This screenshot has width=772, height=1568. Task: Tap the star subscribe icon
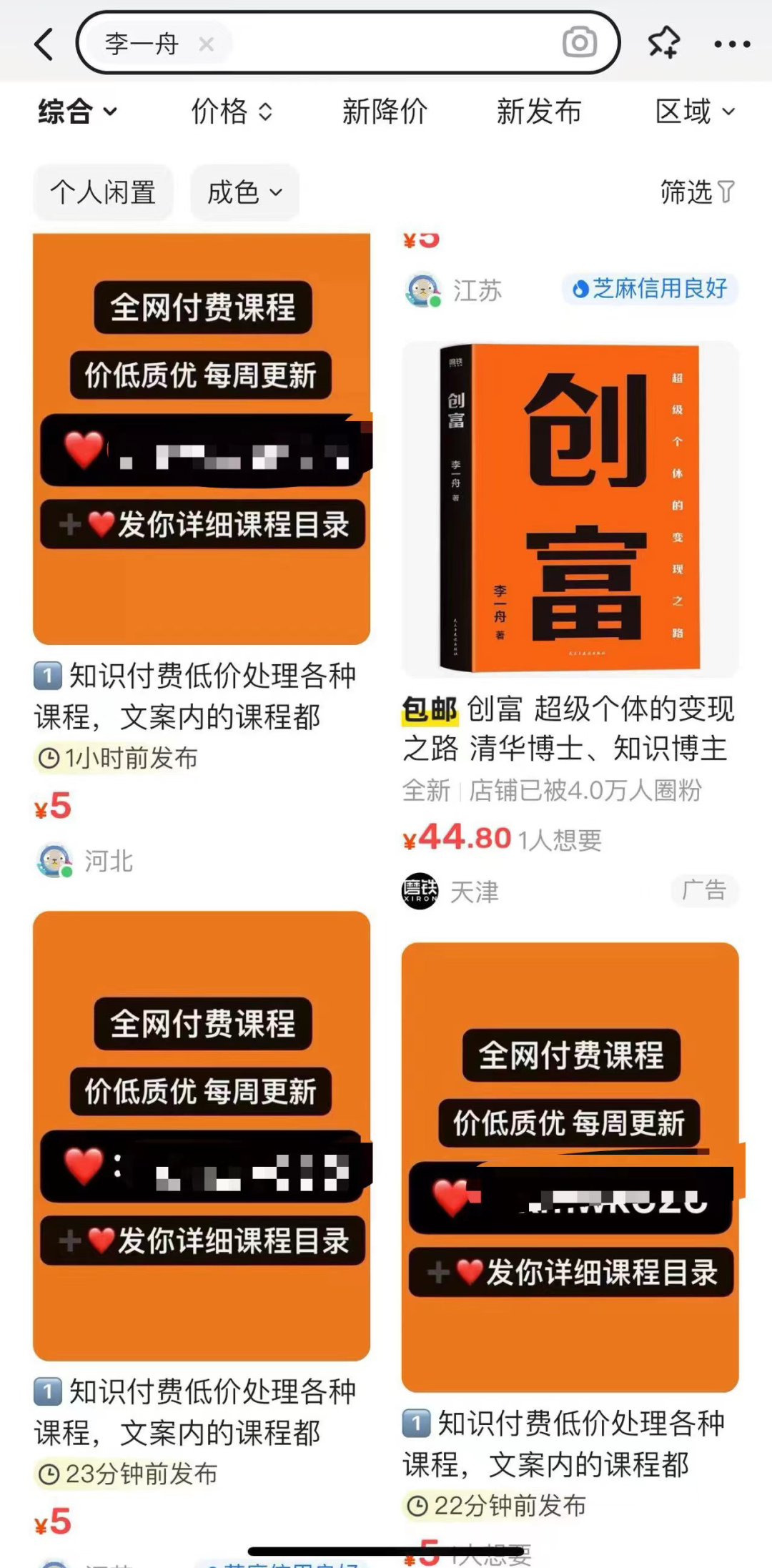point(663,43)
